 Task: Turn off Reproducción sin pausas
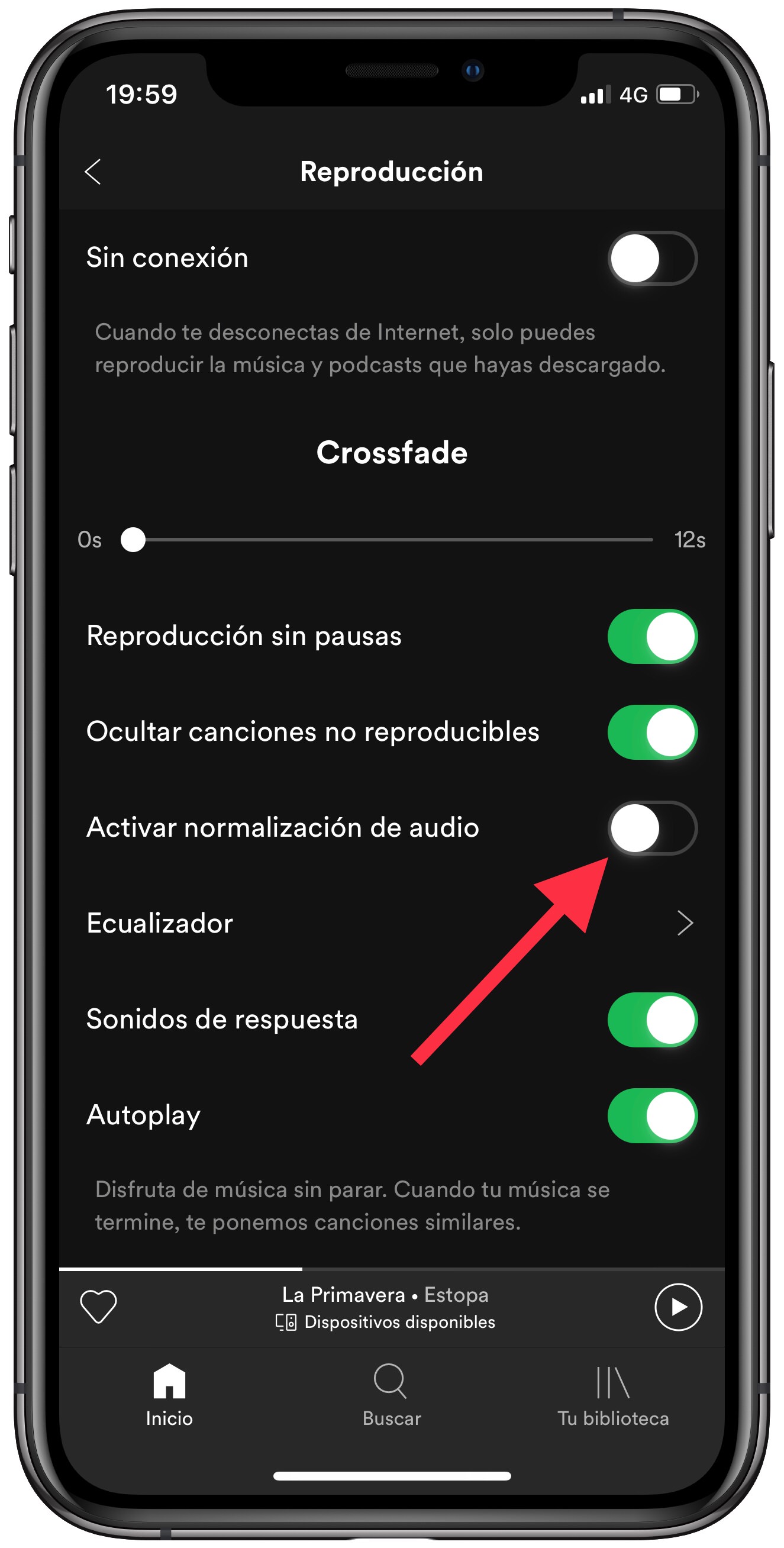(652, 636)
